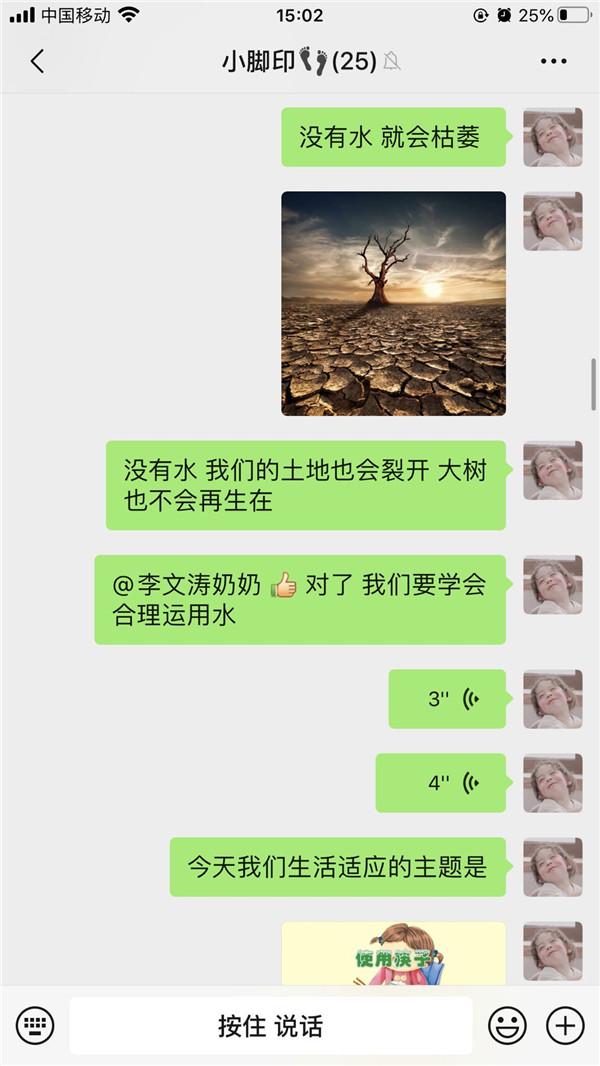
Task: Play the 3-second voice message
Action: tap(447, 699)
